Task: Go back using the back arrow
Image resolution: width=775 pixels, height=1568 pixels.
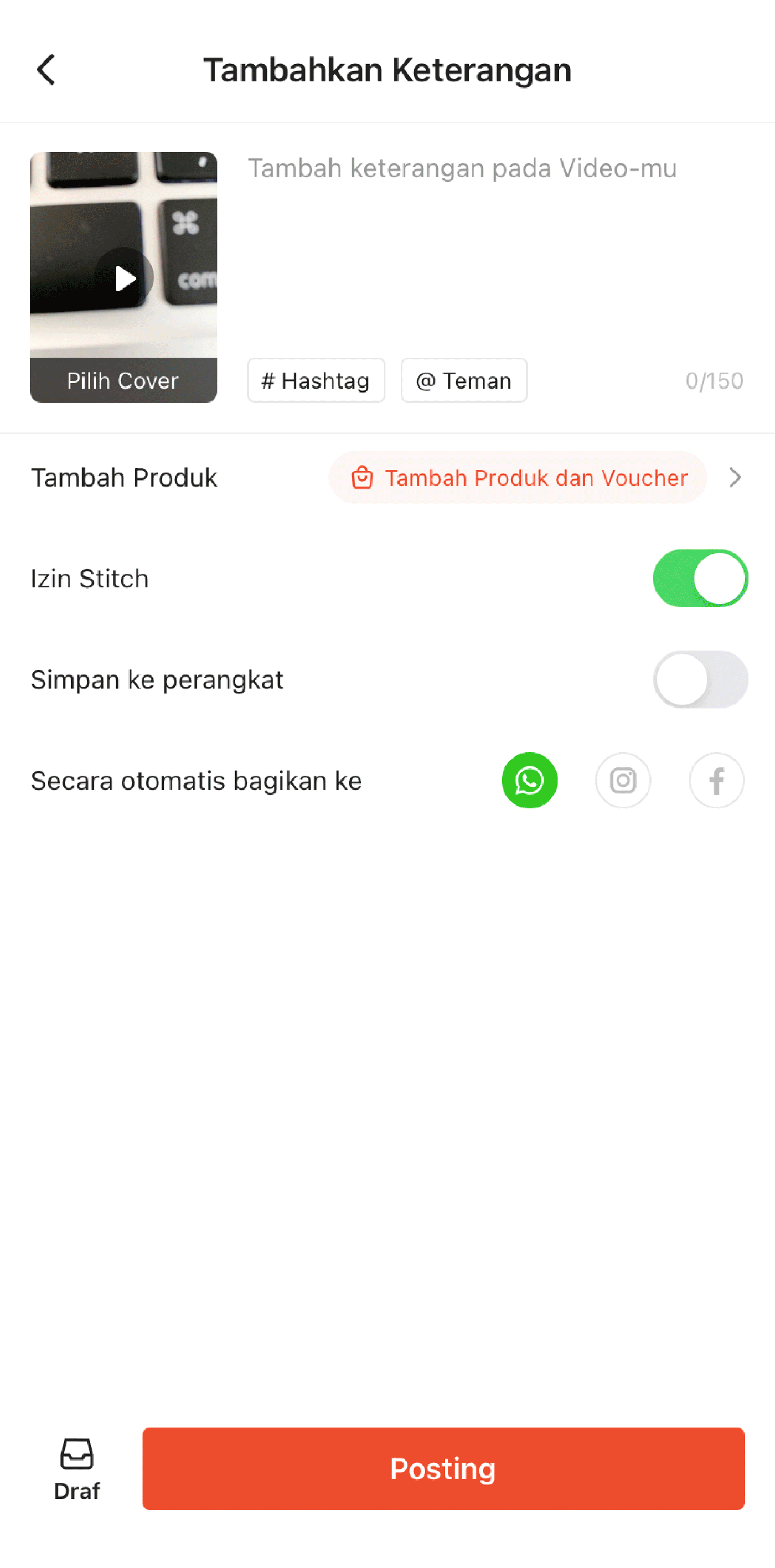Action: pyautogui.click(x=45, y=69)
